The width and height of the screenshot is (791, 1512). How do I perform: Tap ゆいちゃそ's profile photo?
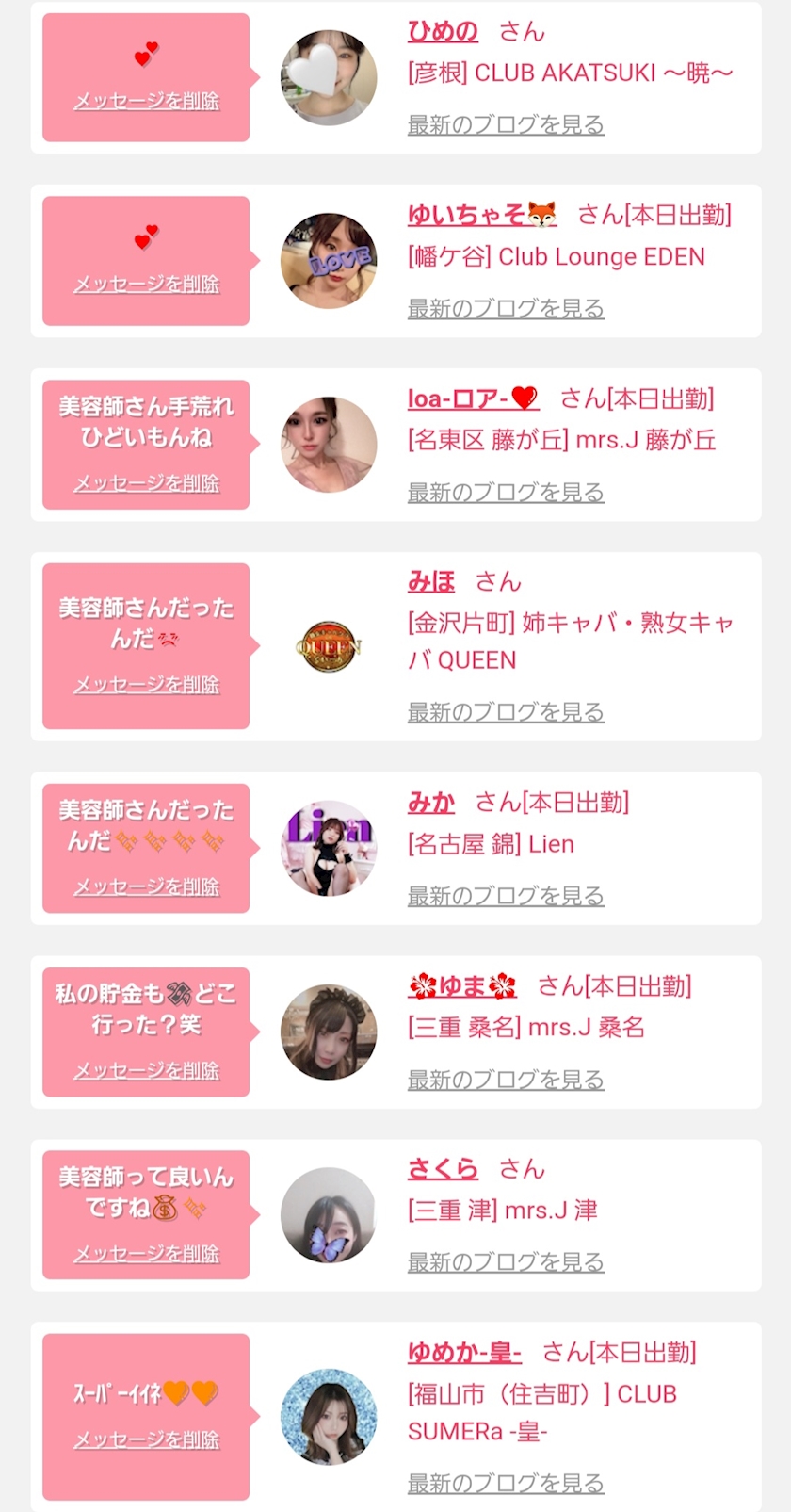tap(329, 261)
